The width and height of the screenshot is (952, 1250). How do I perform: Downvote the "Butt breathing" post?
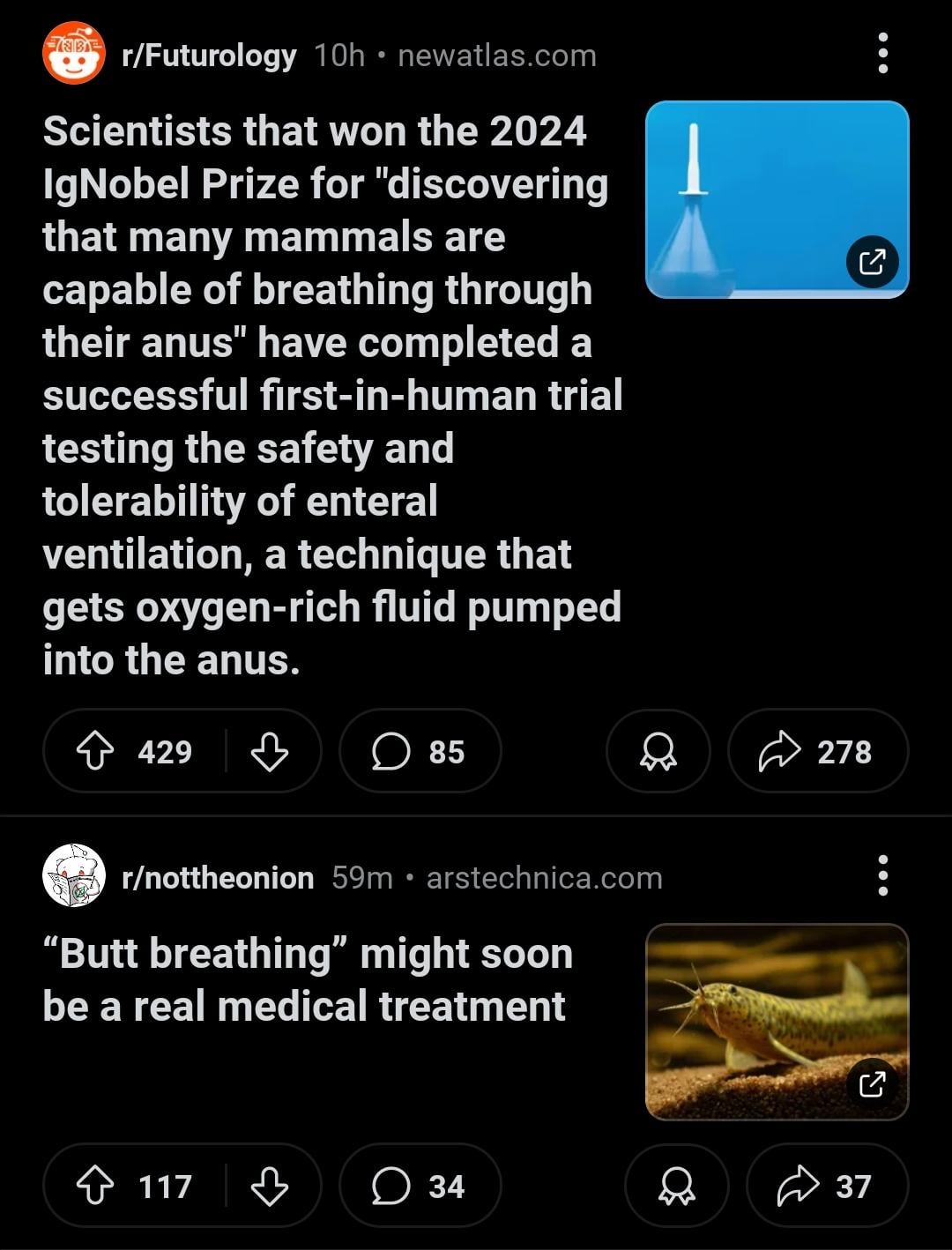(x=270, y=1187)
